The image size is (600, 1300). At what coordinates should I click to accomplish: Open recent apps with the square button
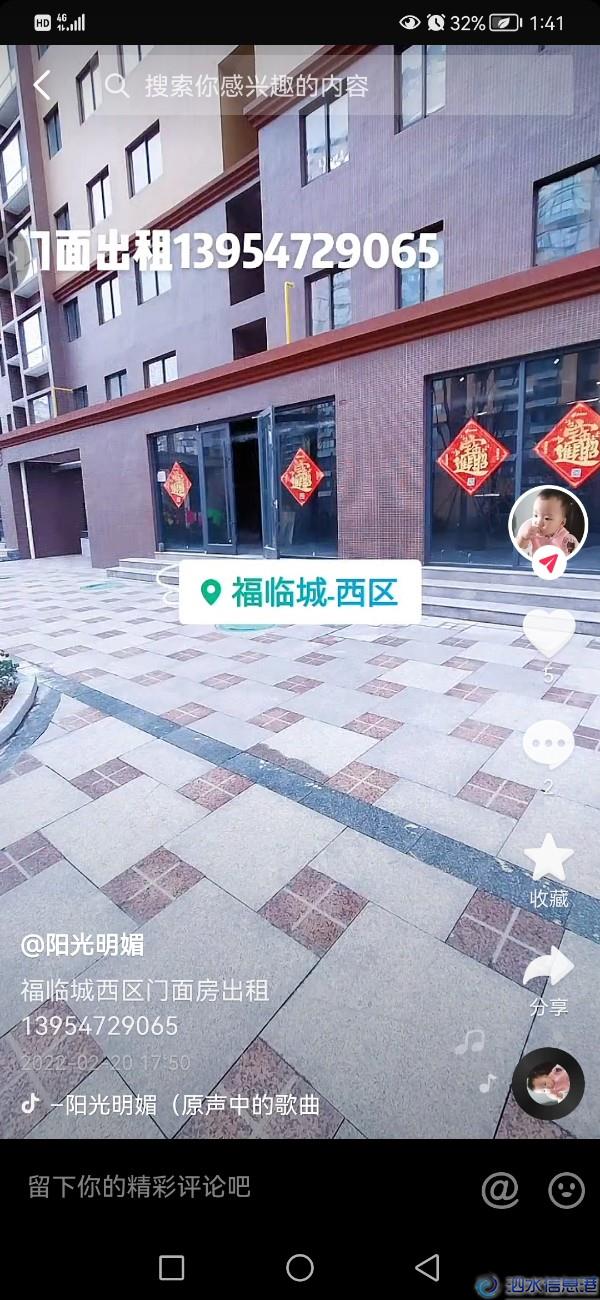172,1268
